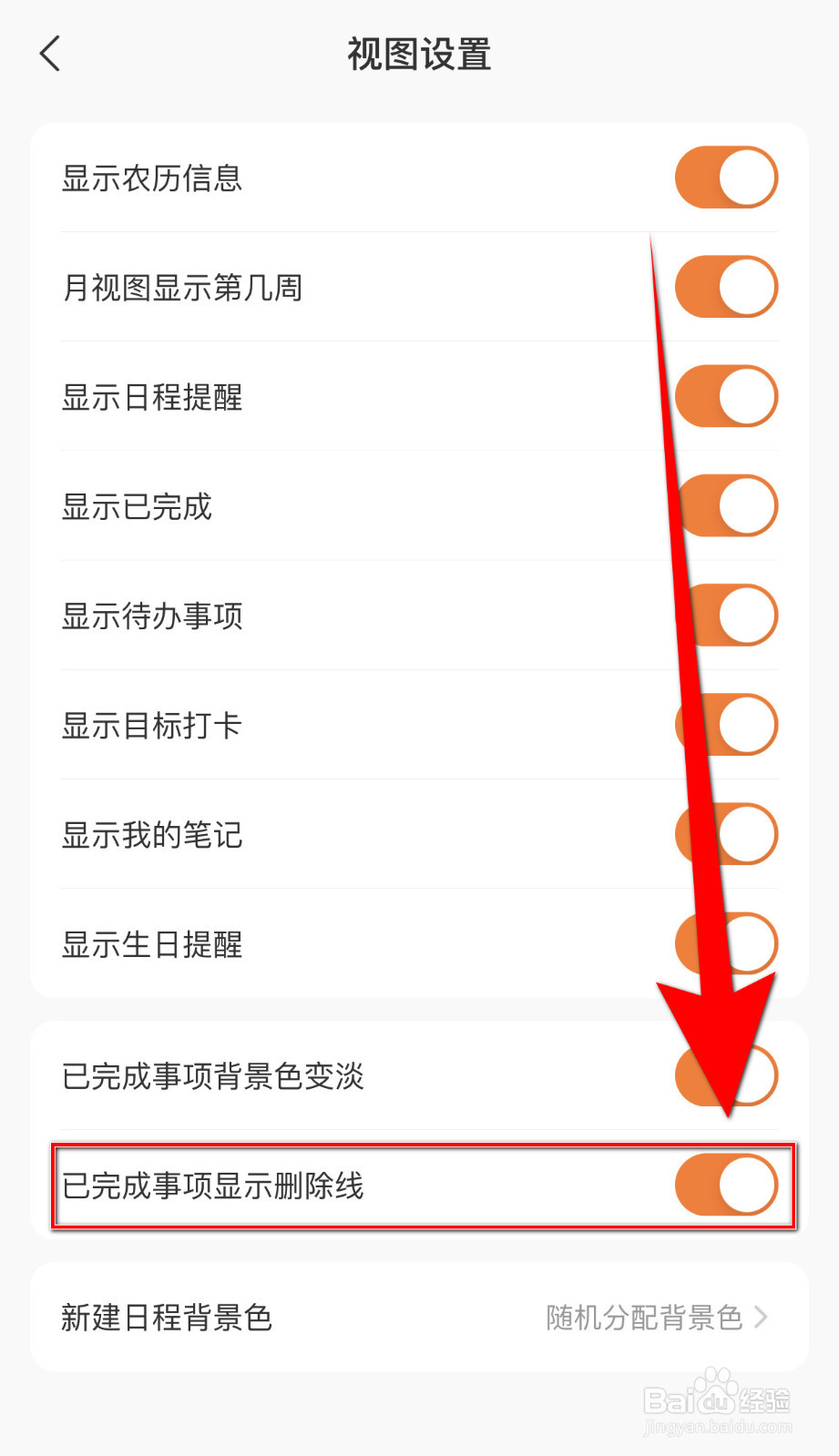Tap the back arrow to leave 视图设置

coord(50,54)
